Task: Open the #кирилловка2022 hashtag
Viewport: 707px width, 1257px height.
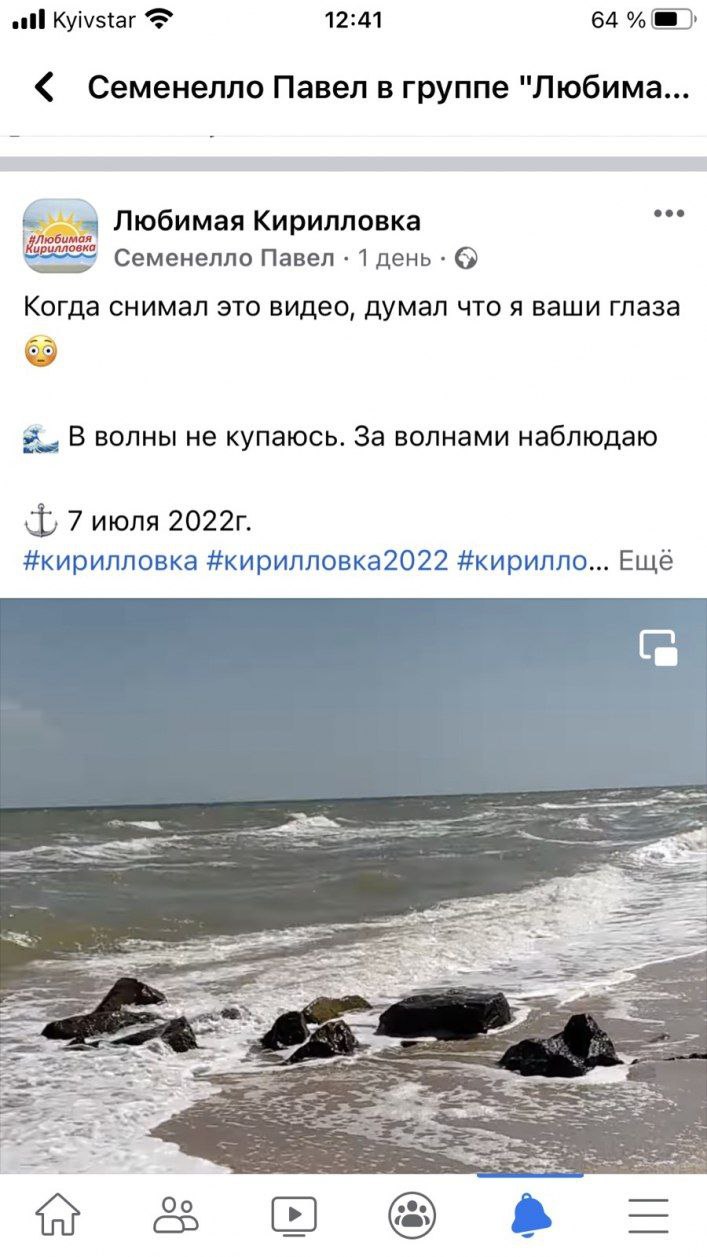Action: [x=327, y=560]
